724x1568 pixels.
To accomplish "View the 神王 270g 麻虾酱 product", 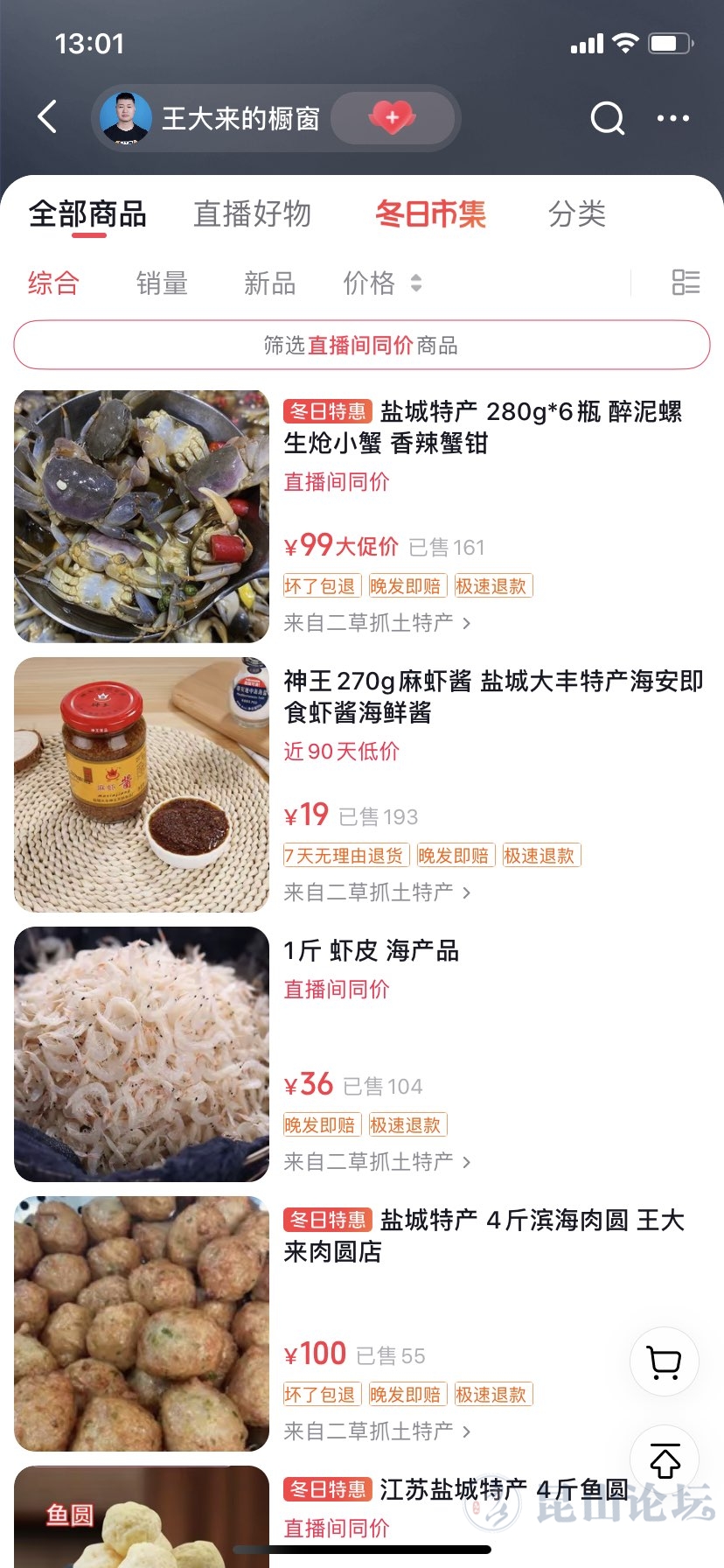I will coord(493,696).
